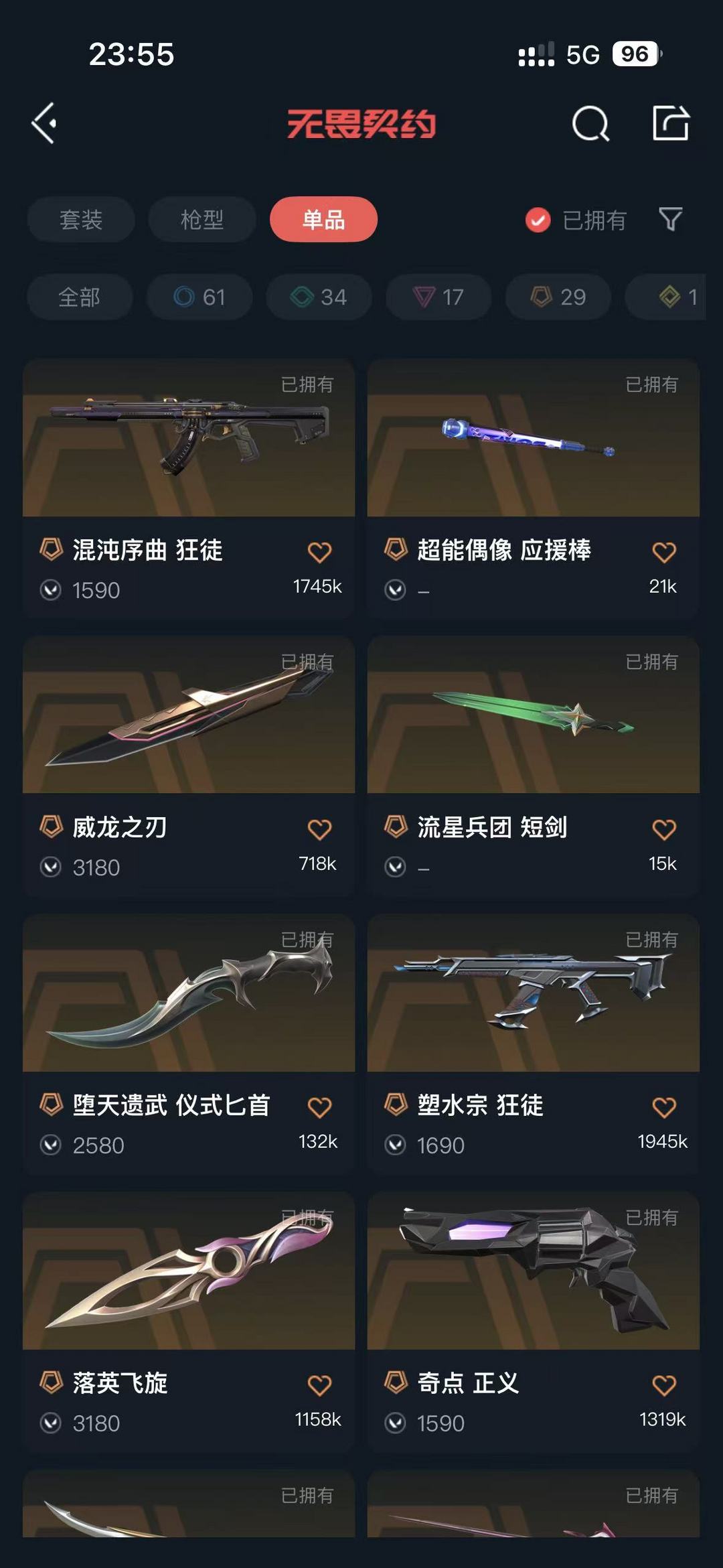This screenshot has height=1568, width=723.
Task: Uncheck the 已拥有 owned filter
Action: click(x=538, y=220)
